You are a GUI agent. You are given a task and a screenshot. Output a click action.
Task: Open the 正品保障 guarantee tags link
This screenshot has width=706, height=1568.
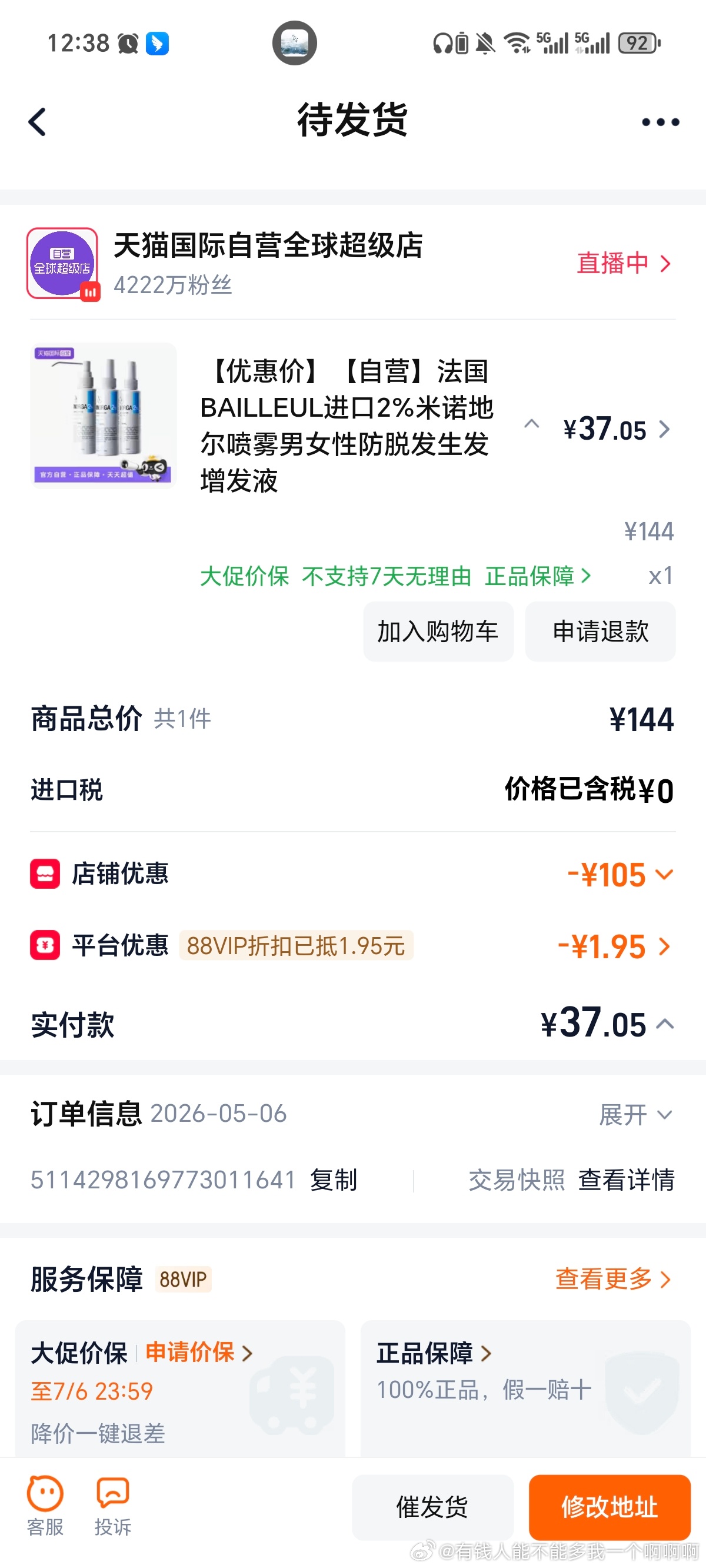point(538,576)
